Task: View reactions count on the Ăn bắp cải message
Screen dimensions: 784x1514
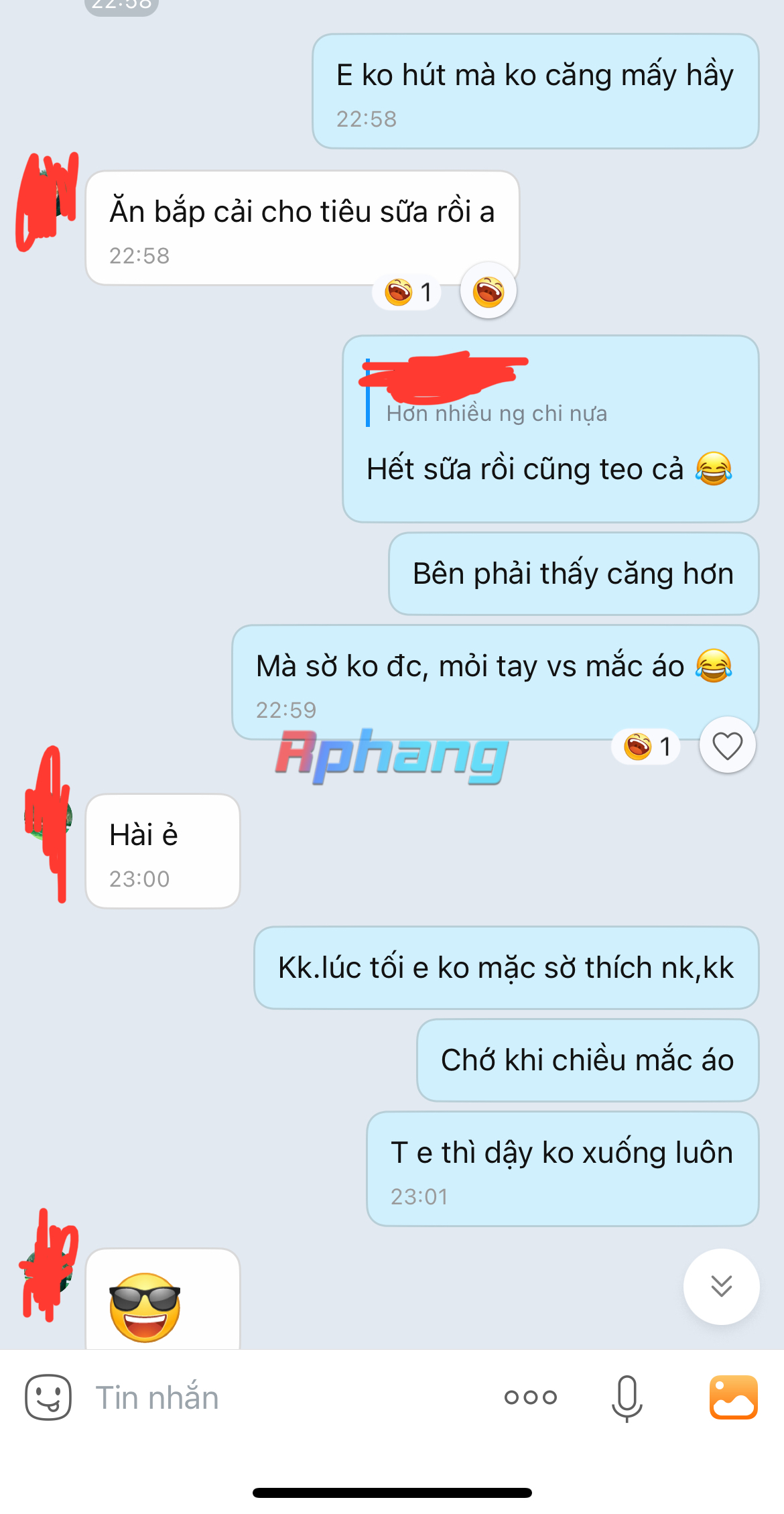Action: 408,292
